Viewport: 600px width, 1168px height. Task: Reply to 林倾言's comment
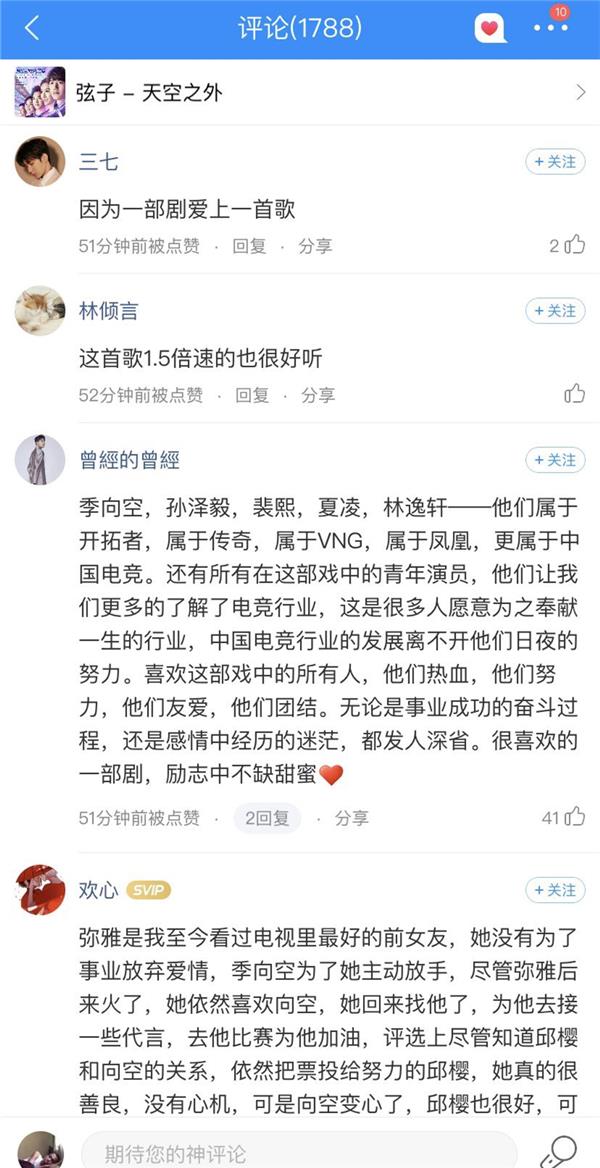click(x=252, y=395)
